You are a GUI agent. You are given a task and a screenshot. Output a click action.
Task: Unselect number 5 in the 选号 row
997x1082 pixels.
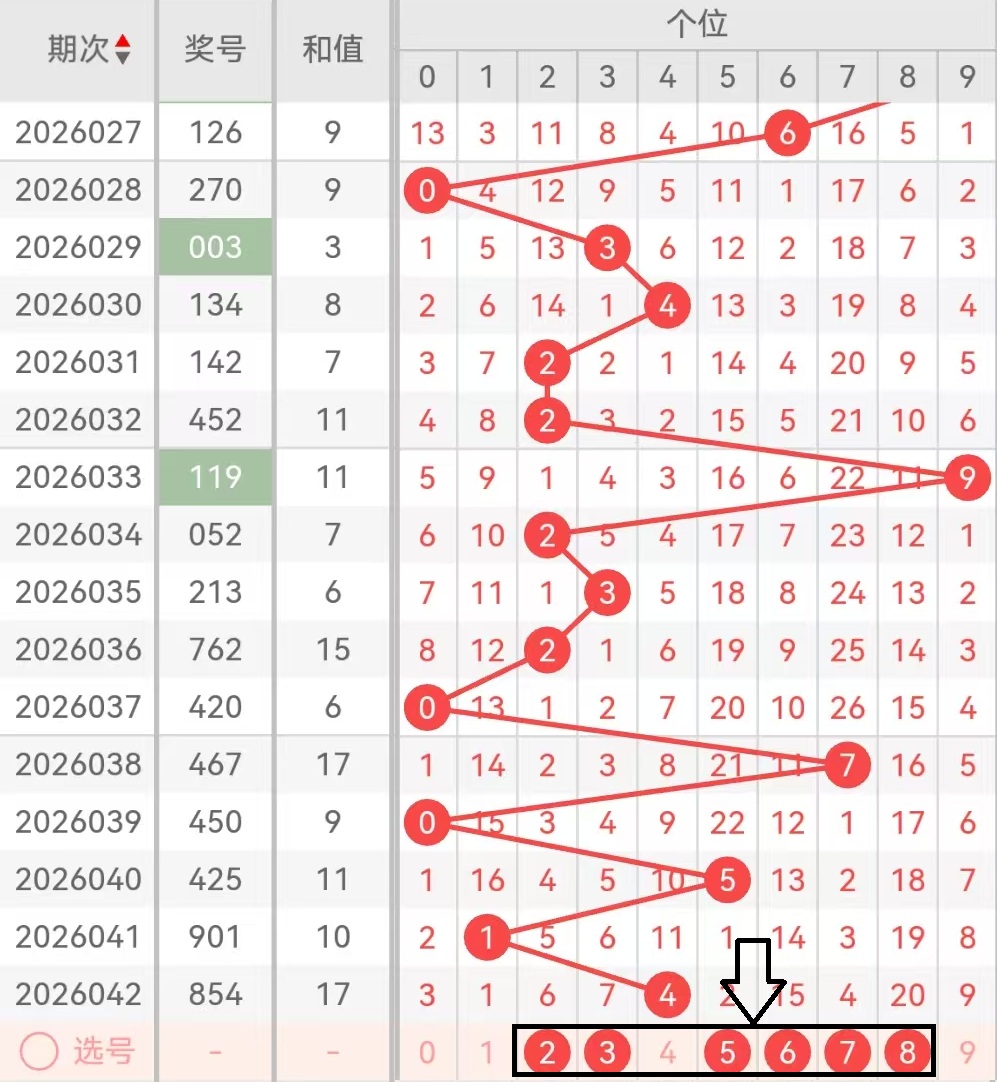click(727, 1052)
